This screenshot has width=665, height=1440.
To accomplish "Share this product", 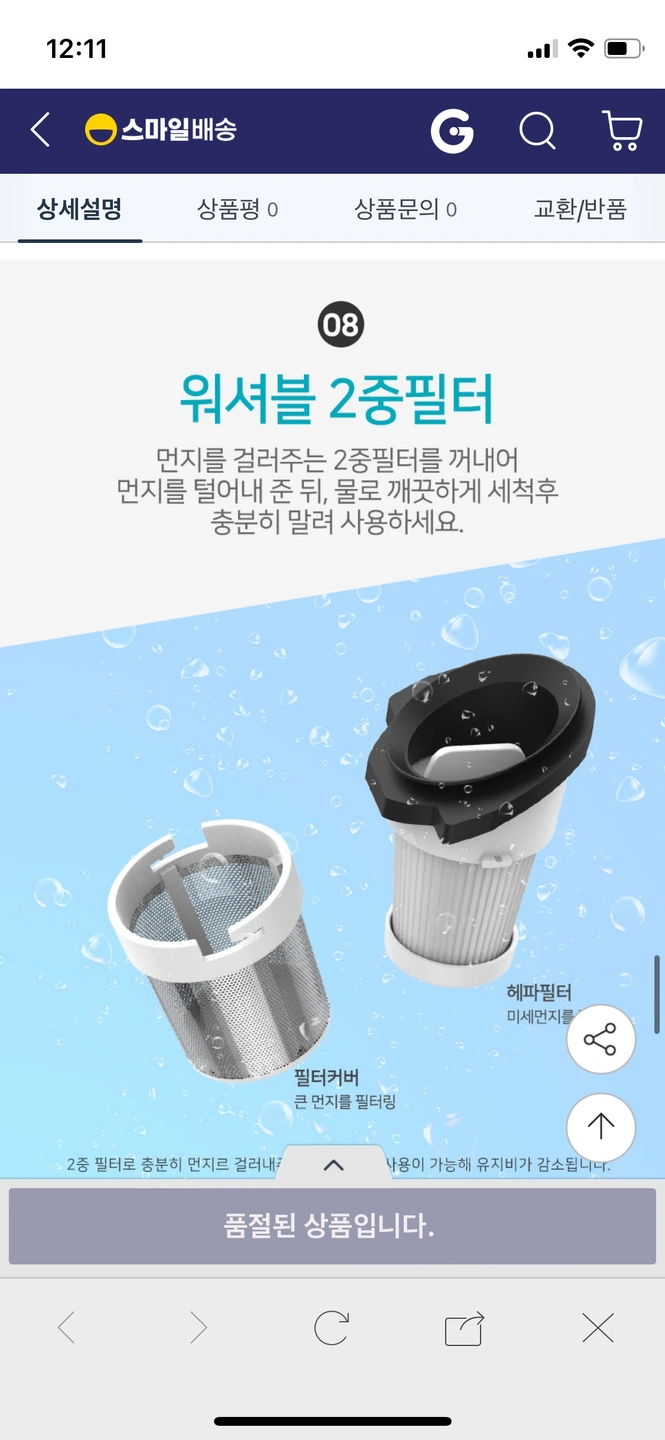I will click(x=600, y=1040).
